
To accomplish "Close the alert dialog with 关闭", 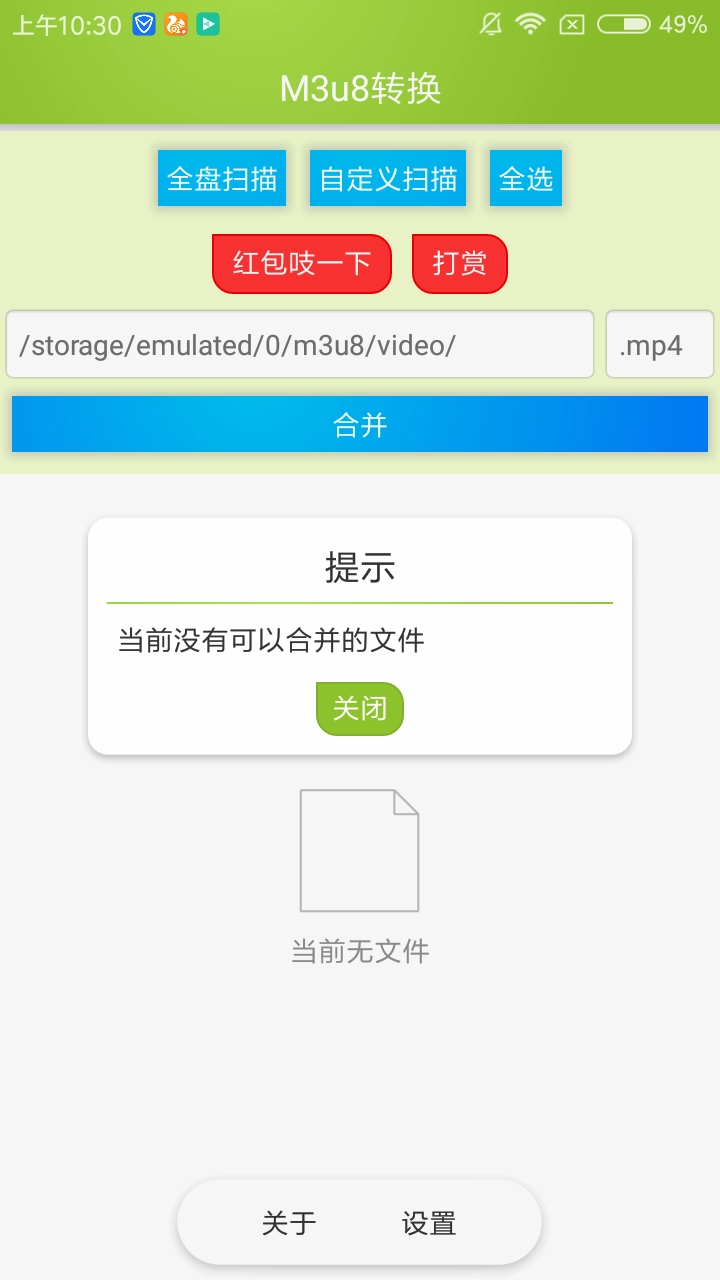I will (359, 708).
